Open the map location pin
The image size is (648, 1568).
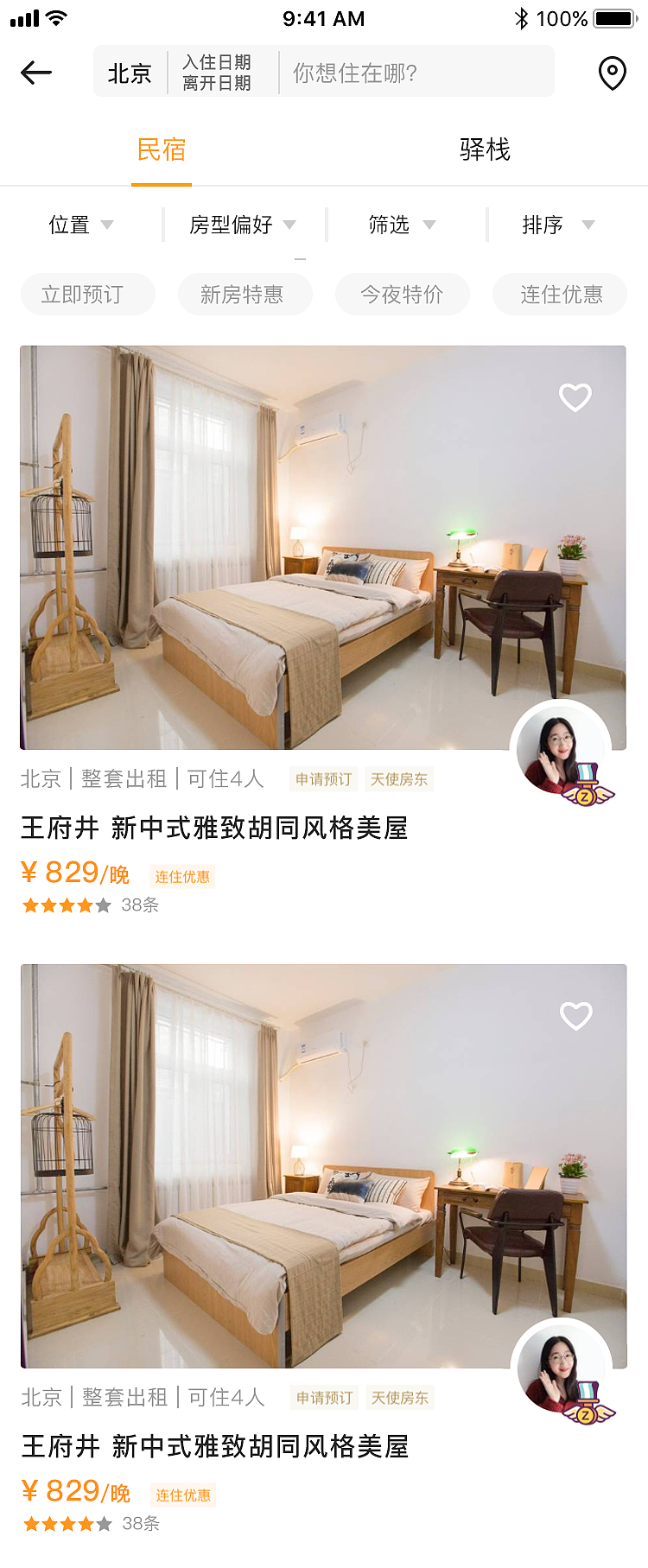click(x=612, y=73)
